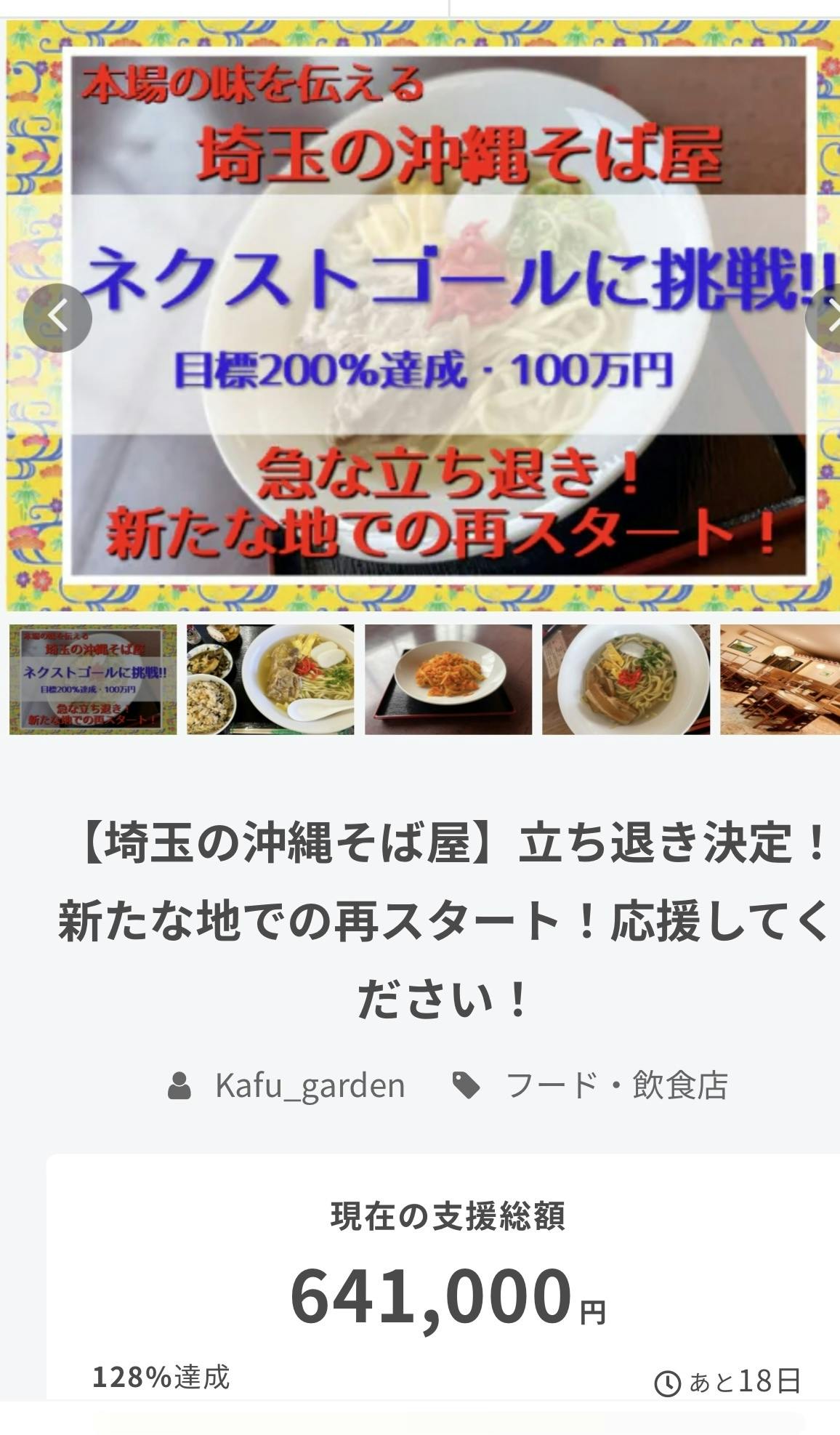Select the orange noodle plate thumbnail
This screenshot has height=1435, width=840.
pyautogui.click(x=448, y=679)
